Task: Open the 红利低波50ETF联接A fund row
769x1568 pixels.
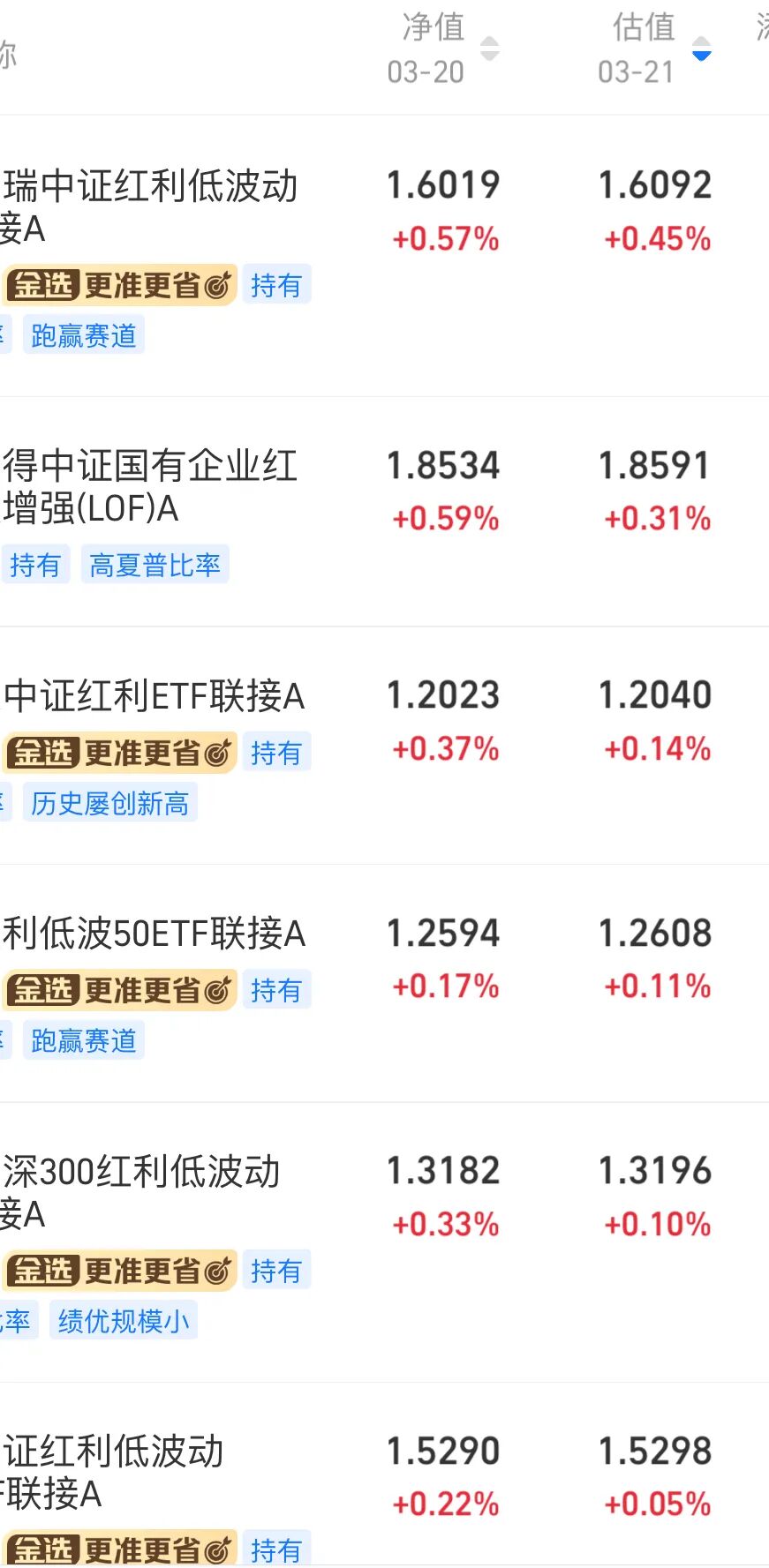Action: (384, 983)
